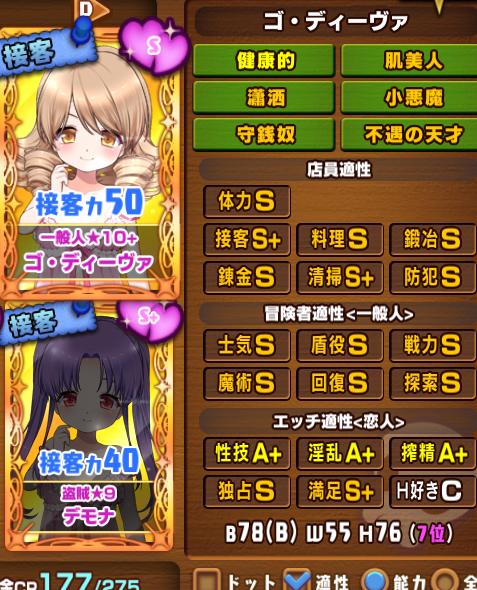Select the デモナ character card
This screenshot has height=590, width=477.
point(88,425)
